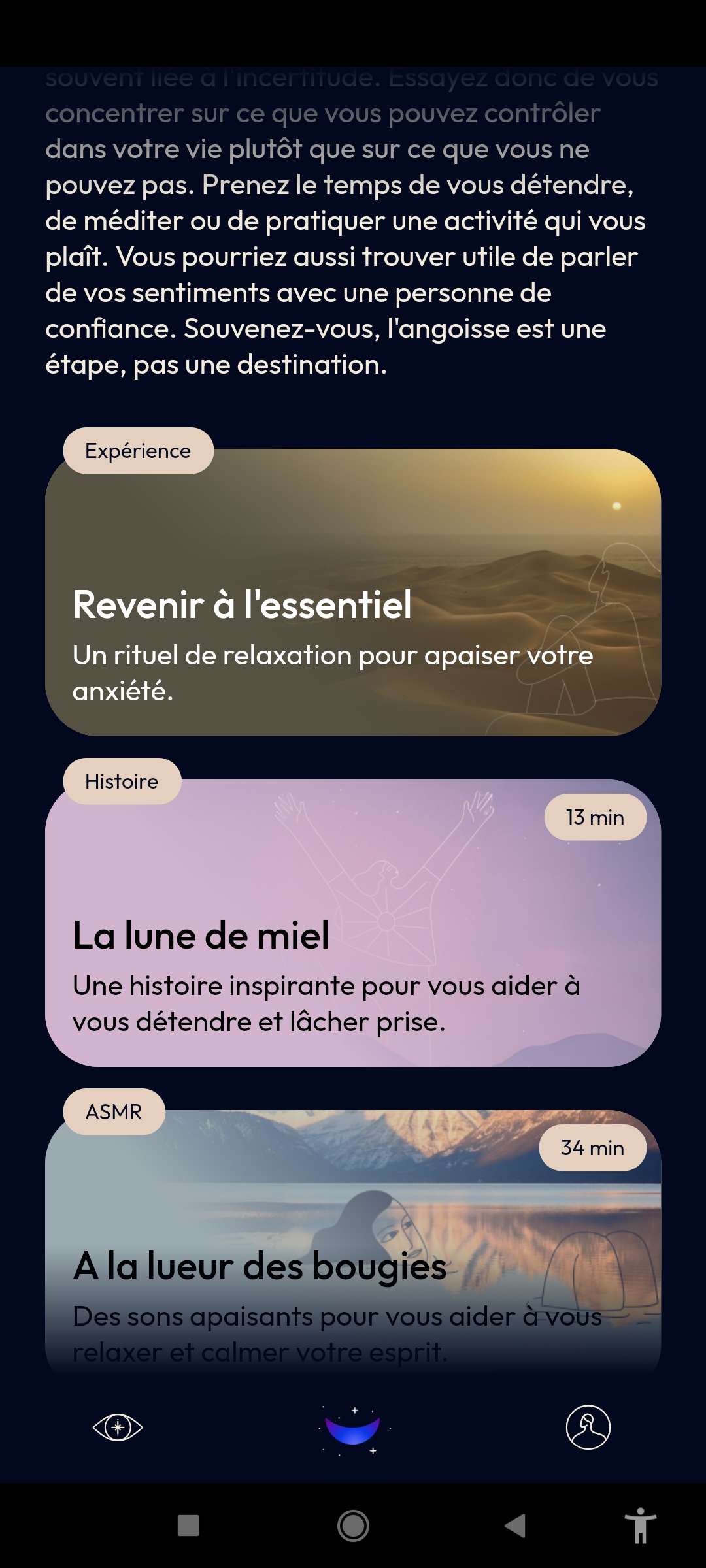This screenshot has height=1568, width=706.
Task: Tap the system back button
Action: 516,1526
